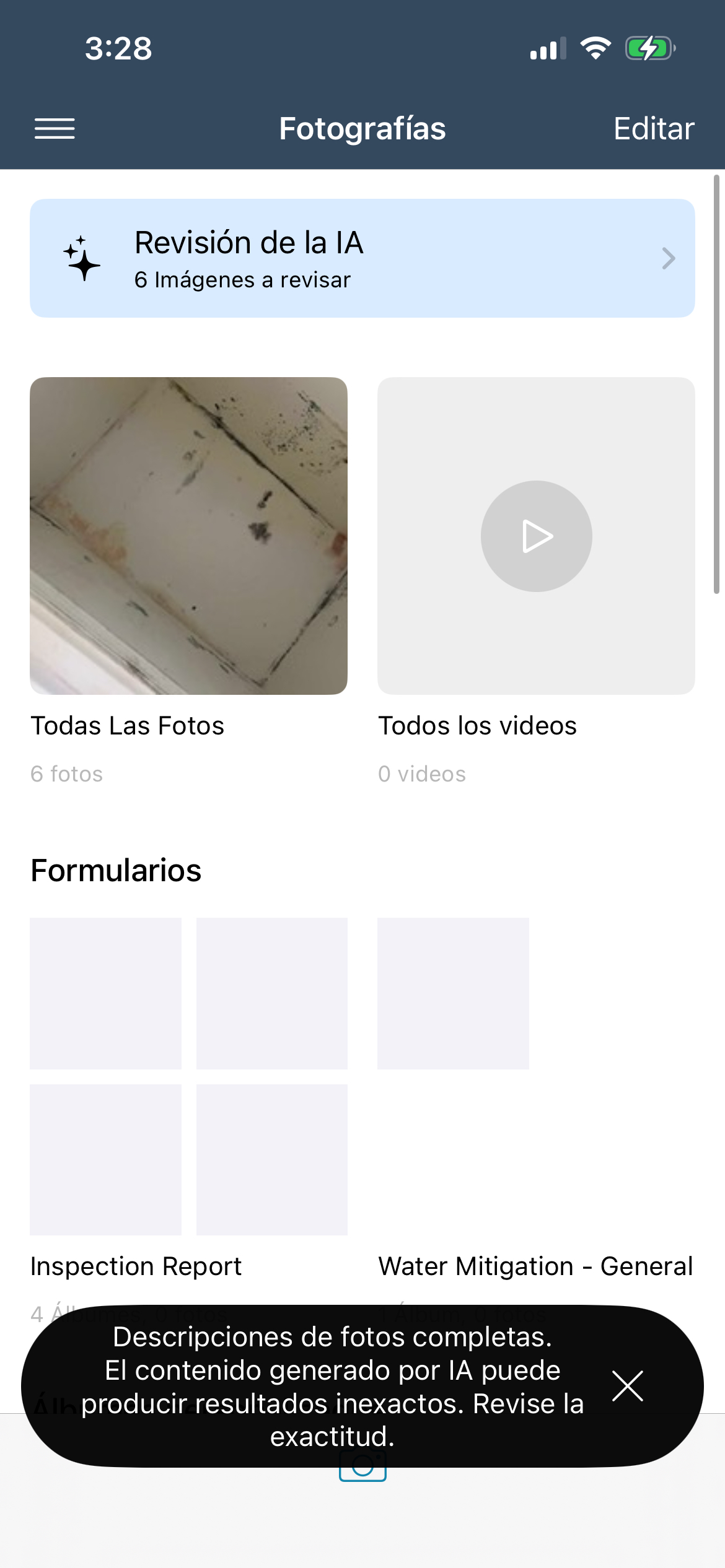This screenshot has height=1568, width=725.
Task: Dismiss the AI descriptions notification
Action: coord(627,1386)
